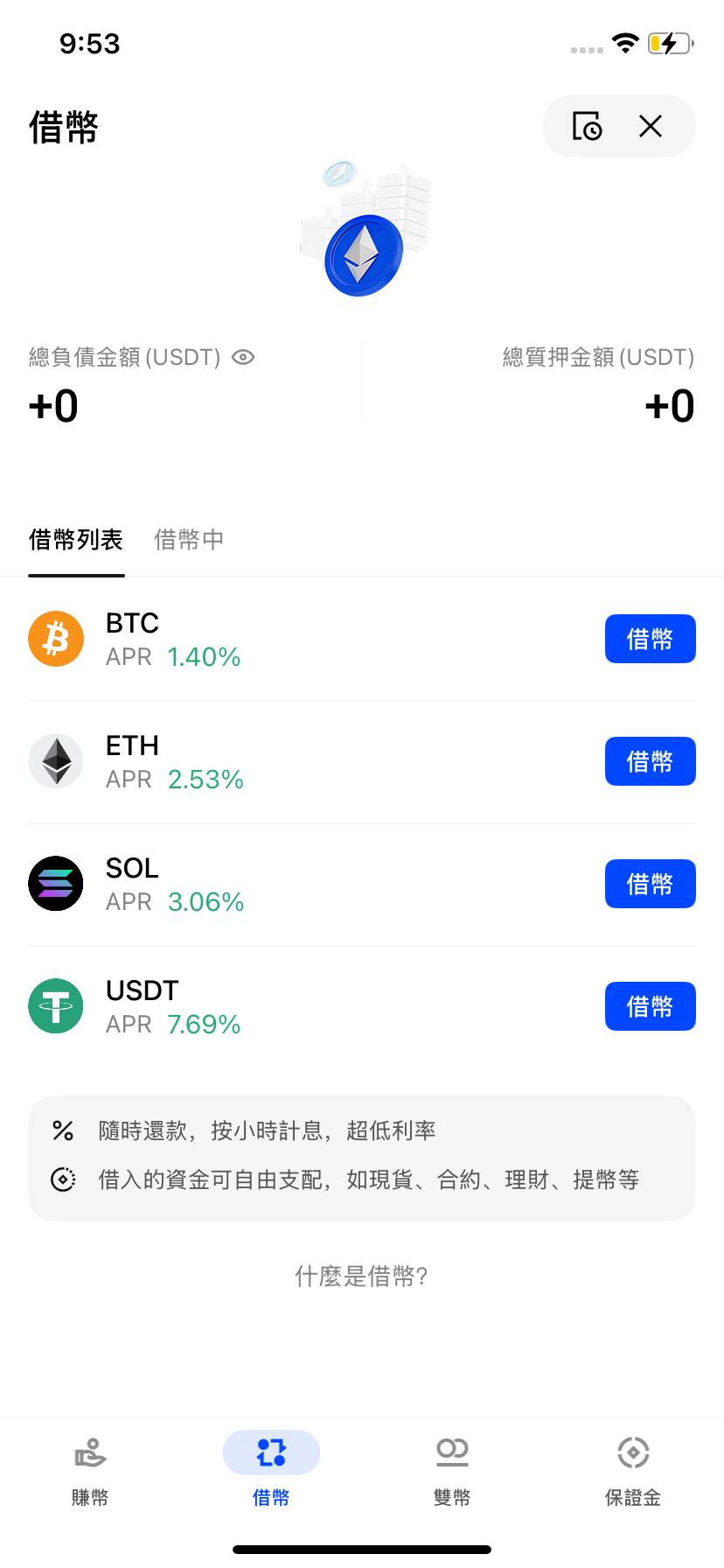Tap 借幣 button for USDT
This screenshot has height=1568, width=724.
(650, 1006)
